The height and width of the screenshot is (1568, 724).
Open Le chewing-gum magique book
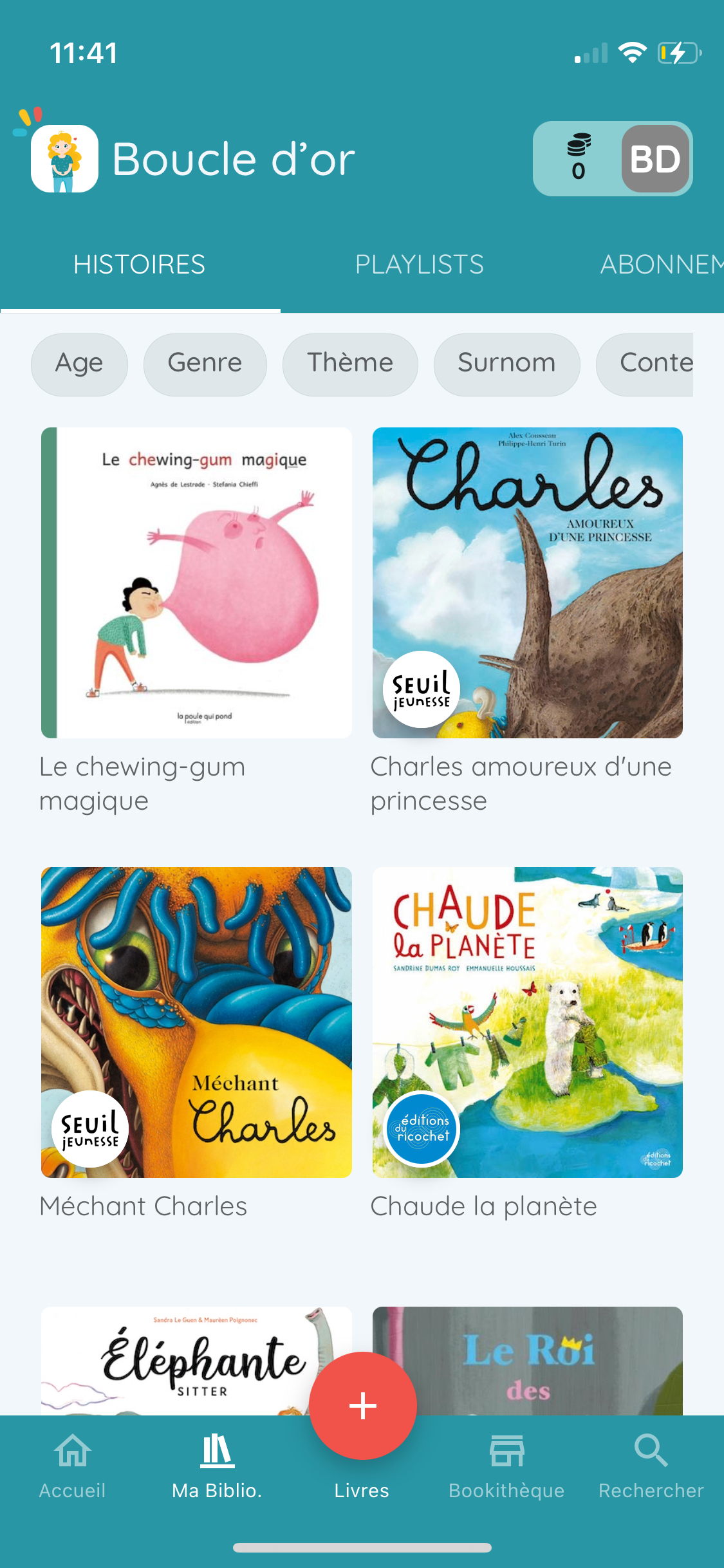point(196,583)
